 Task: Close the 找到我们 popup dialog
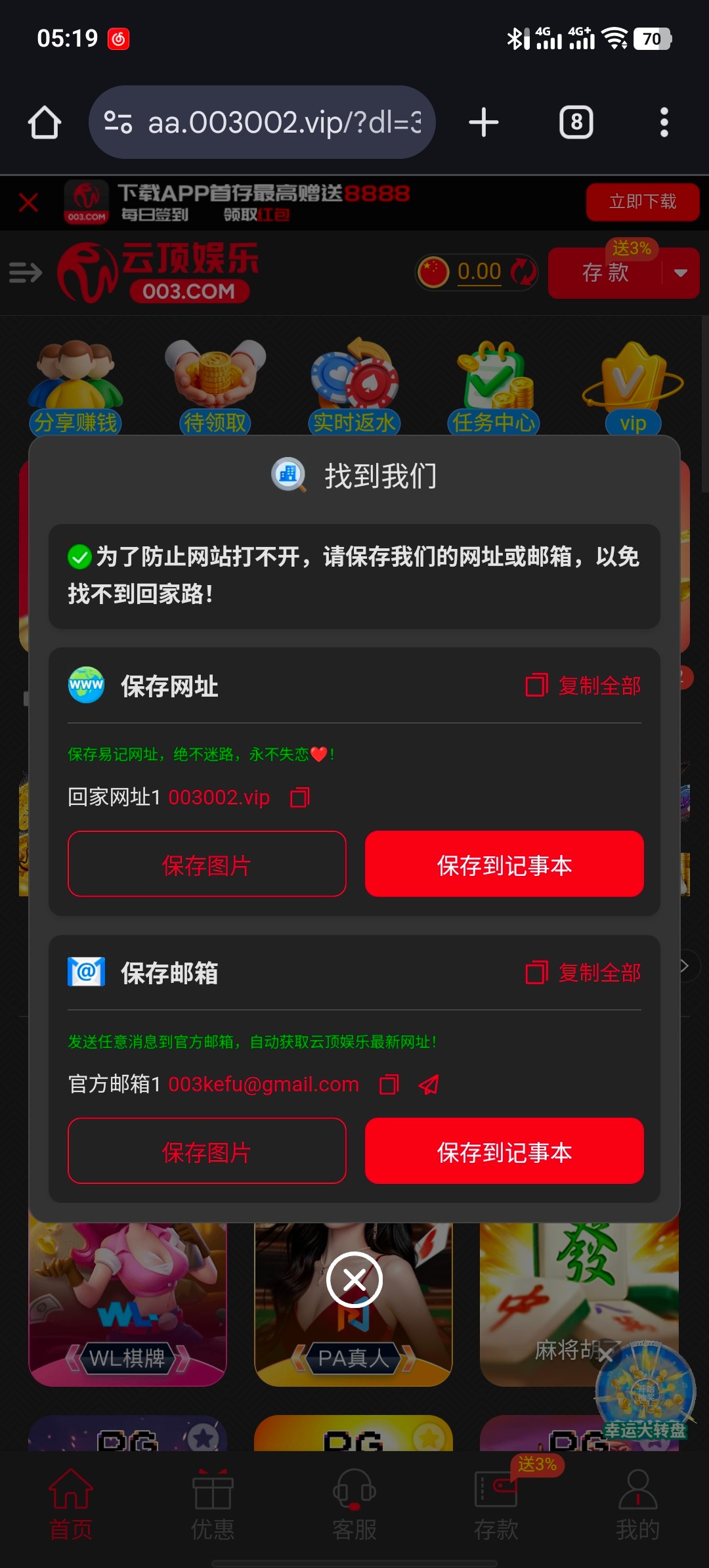tap(354, 1280)
